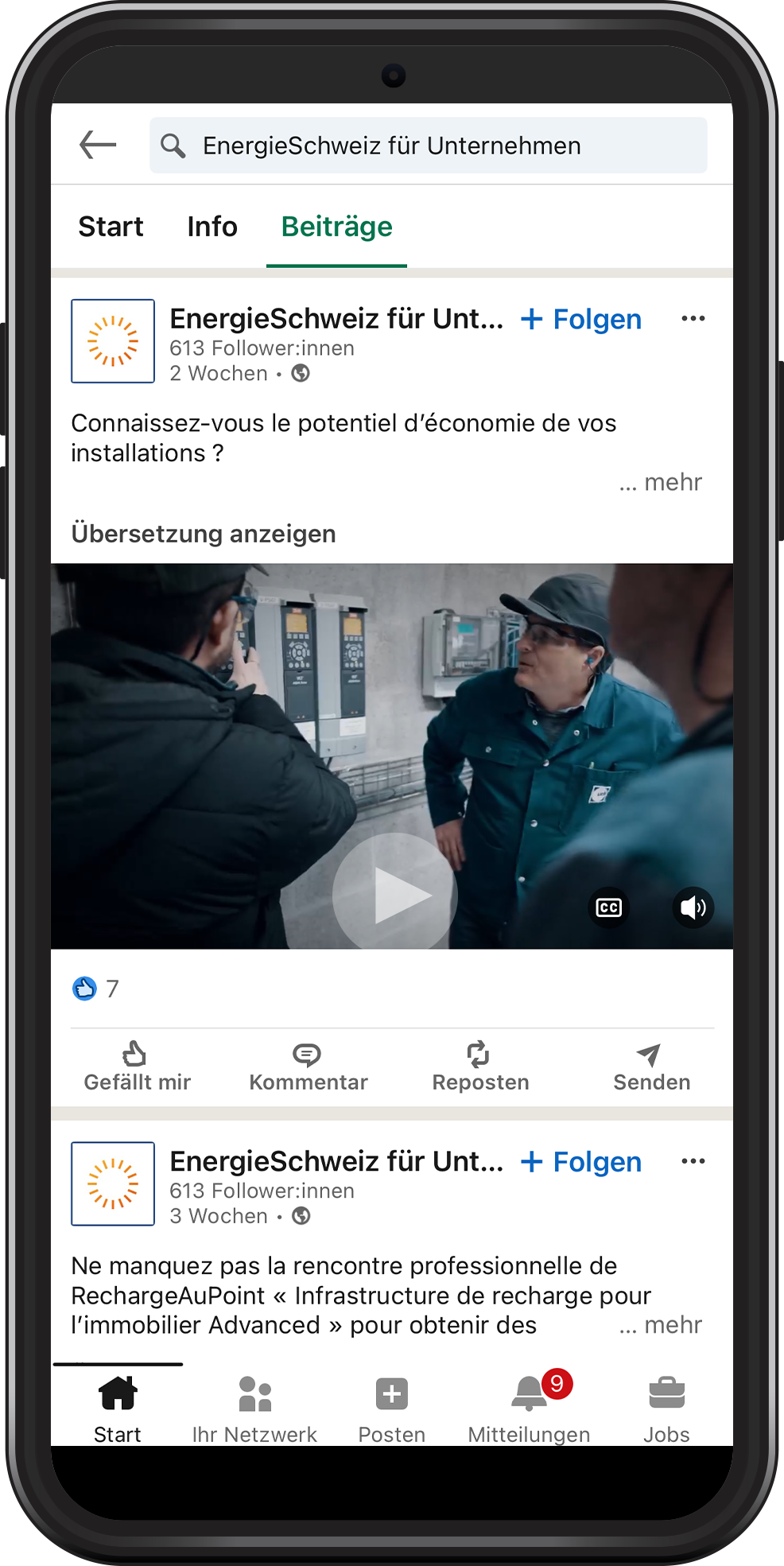Click the Senden paper plane icon
This screenshot has height=1566, width=784.
[650, 1056]
